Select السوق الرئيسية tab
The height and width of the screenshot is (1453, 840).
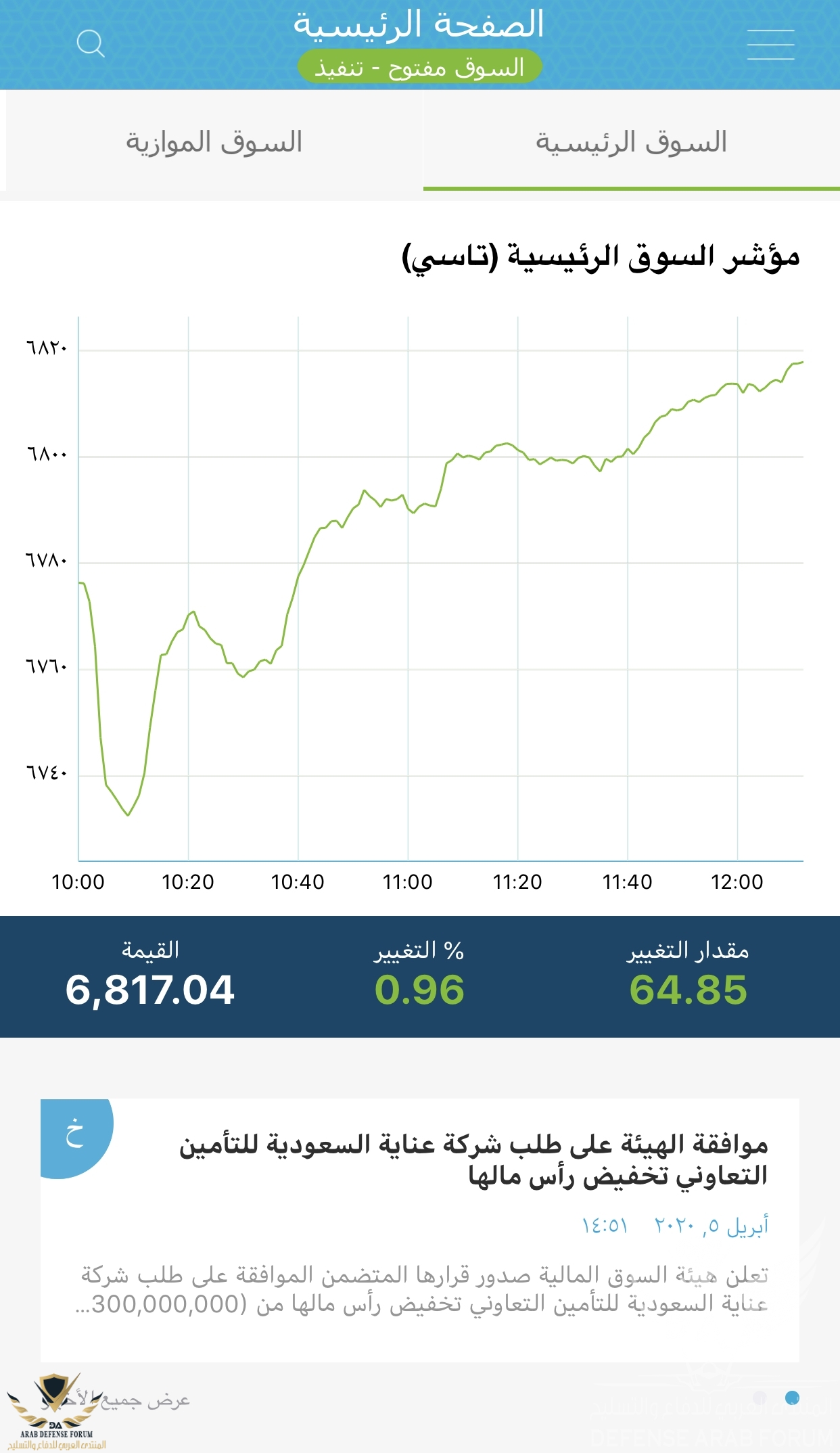(x=631, y=142)
